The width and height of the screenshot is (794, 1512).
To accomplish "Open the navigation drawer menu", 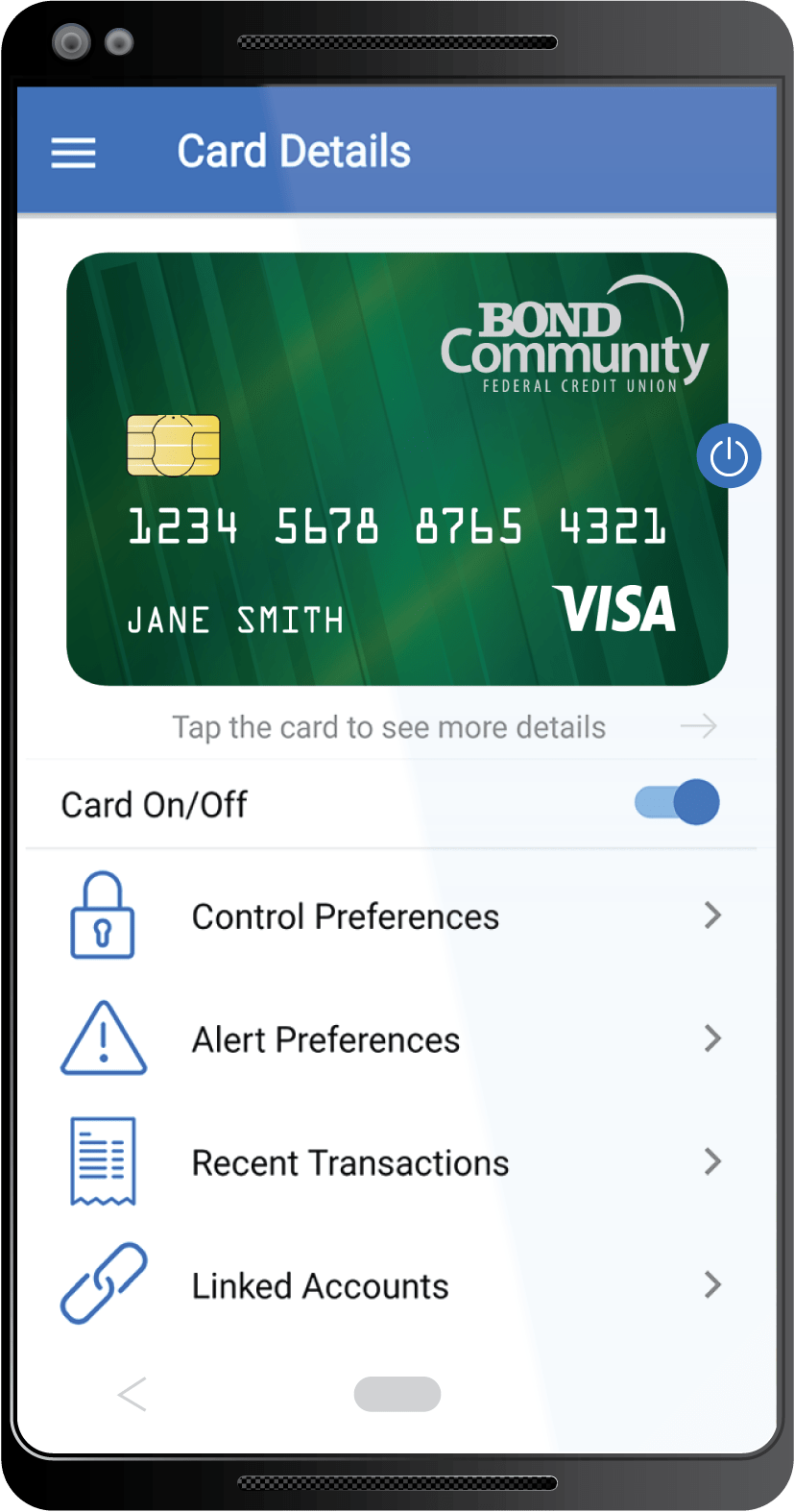I will (x=73, y=151).
